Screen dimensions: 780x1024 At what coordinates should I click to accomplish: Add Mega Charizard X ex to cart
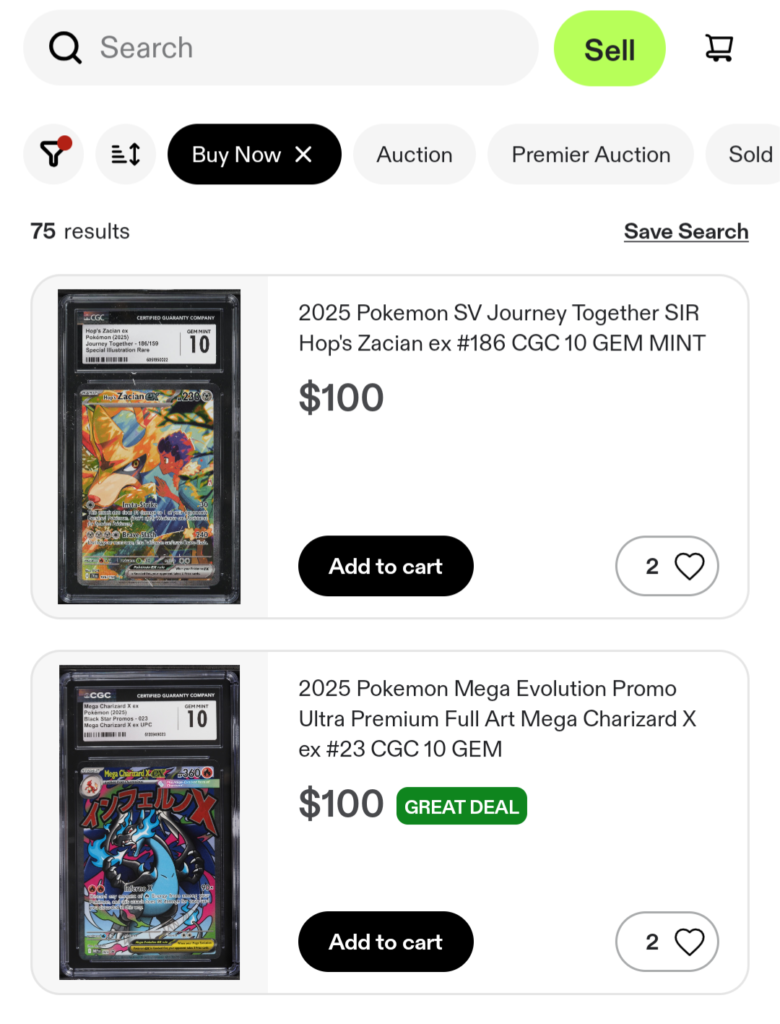tap(385, 942)
